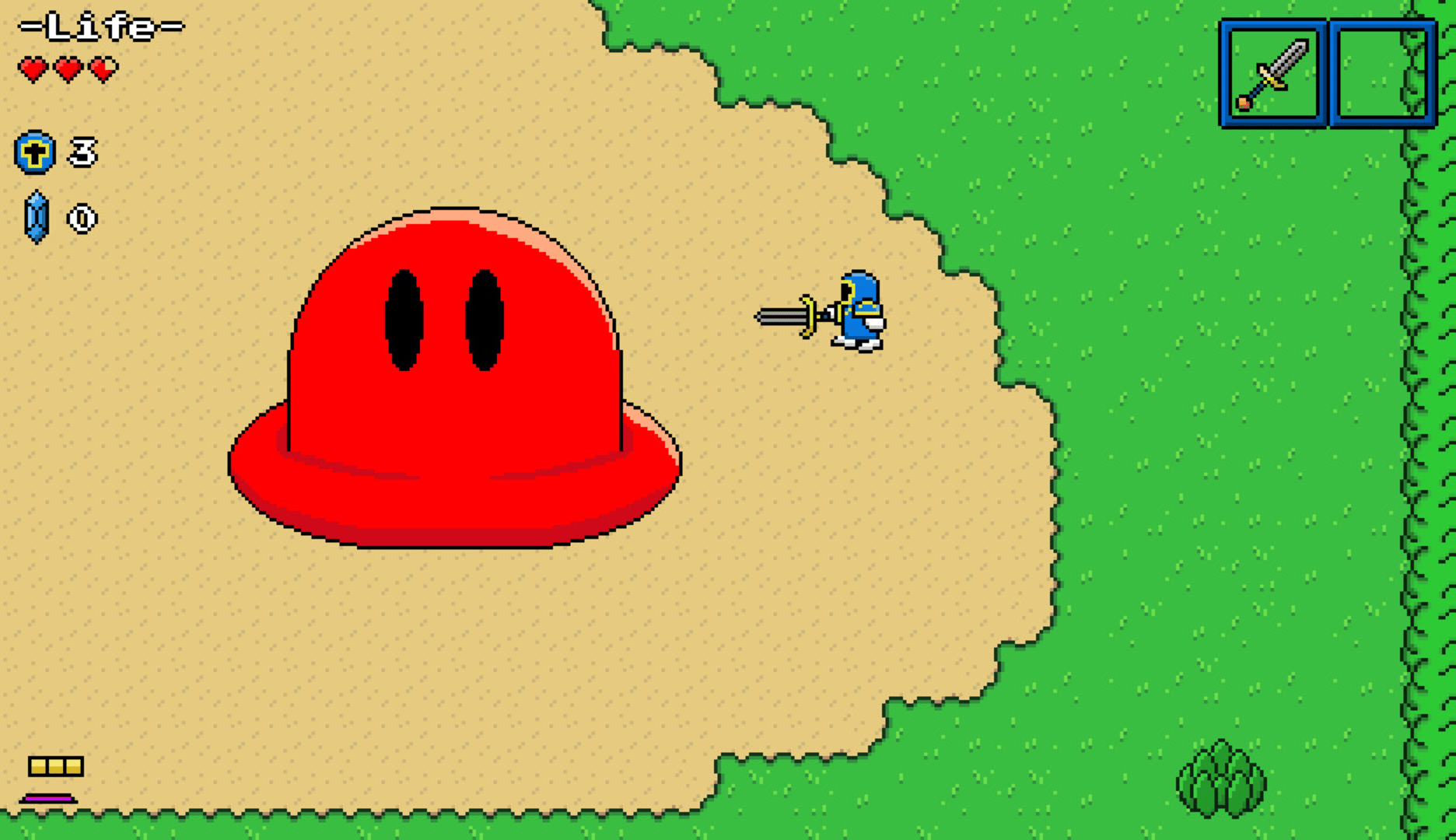
Task: Select the empty item slot
Action: [x=1382, y=74]
